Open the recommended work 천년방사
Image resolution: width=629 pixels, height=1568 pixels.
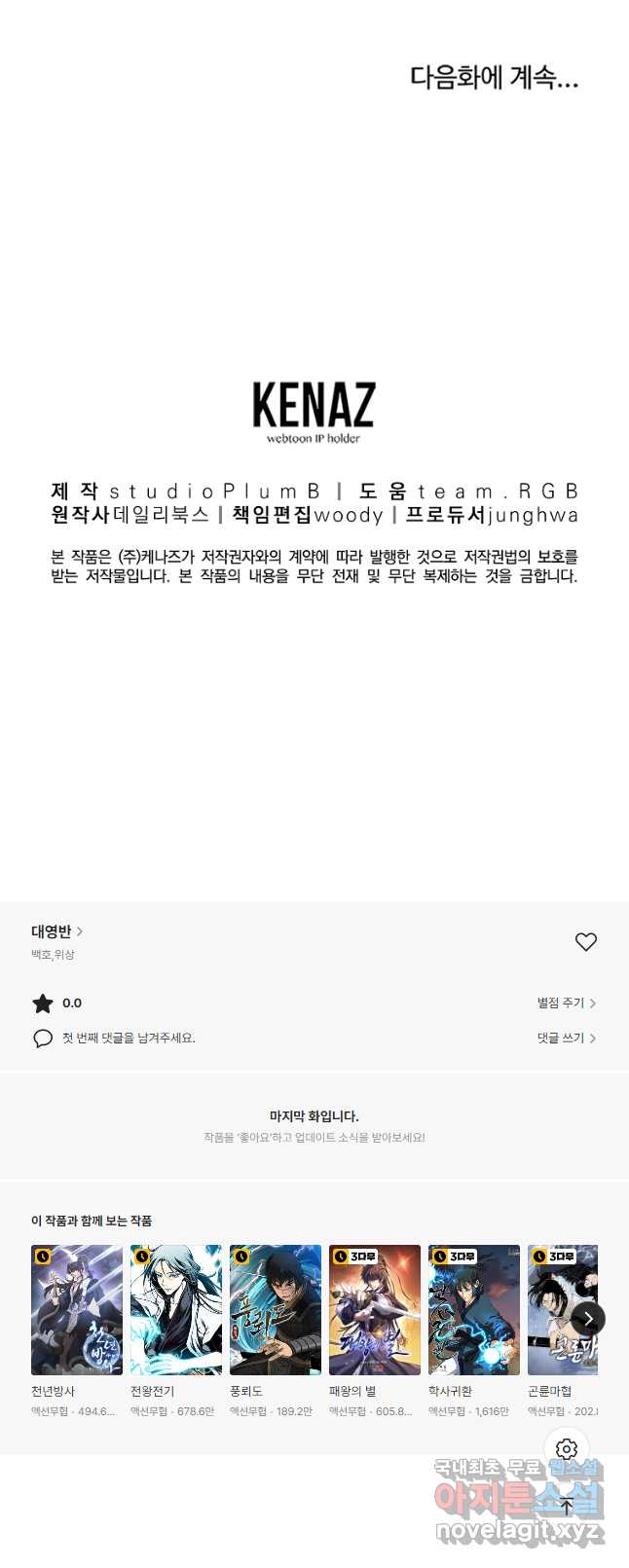click(x=77, y=1310)
